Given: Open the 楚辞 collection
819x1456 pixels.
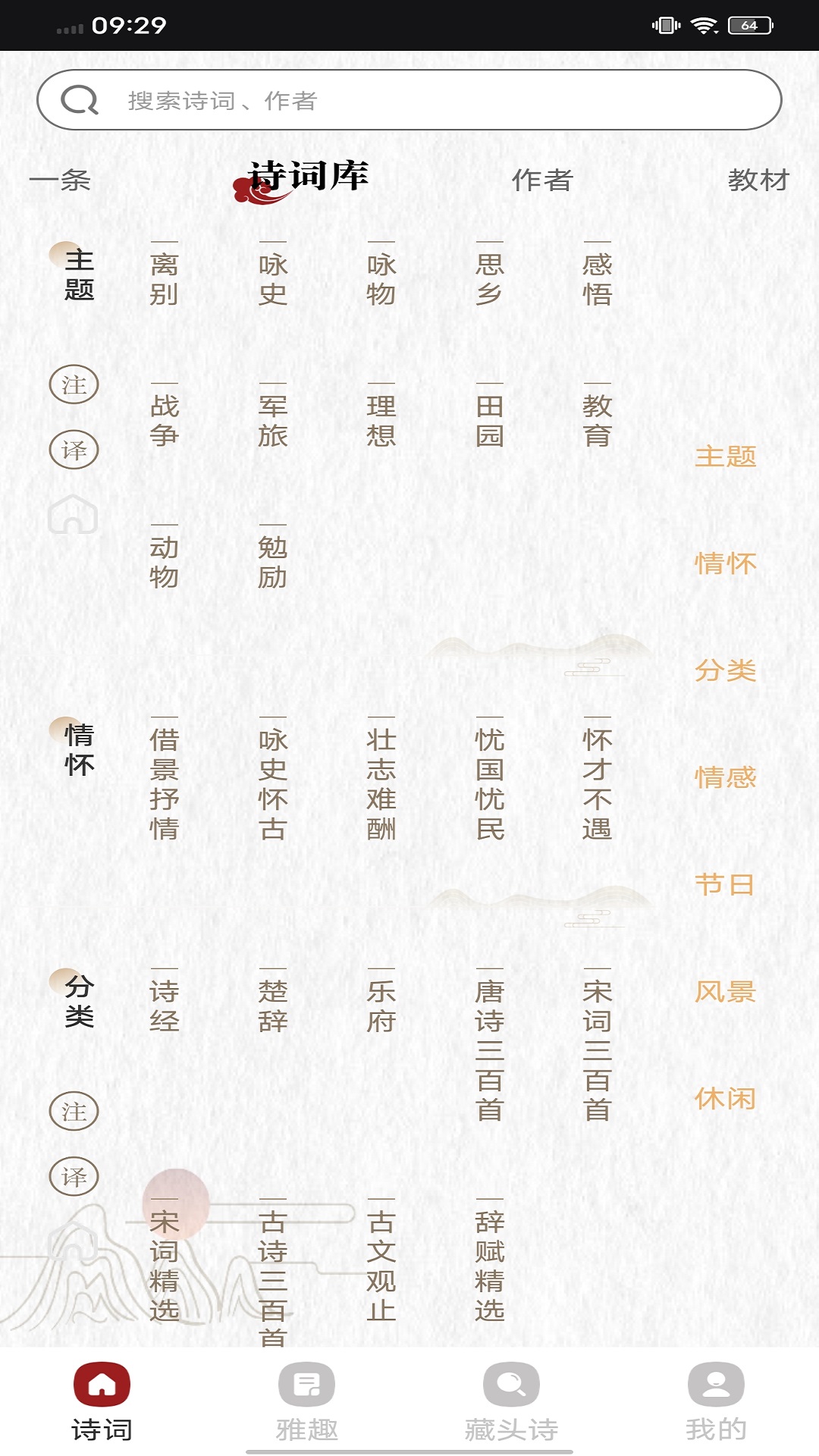Looking at the screenshot, I should (273, 1006).
